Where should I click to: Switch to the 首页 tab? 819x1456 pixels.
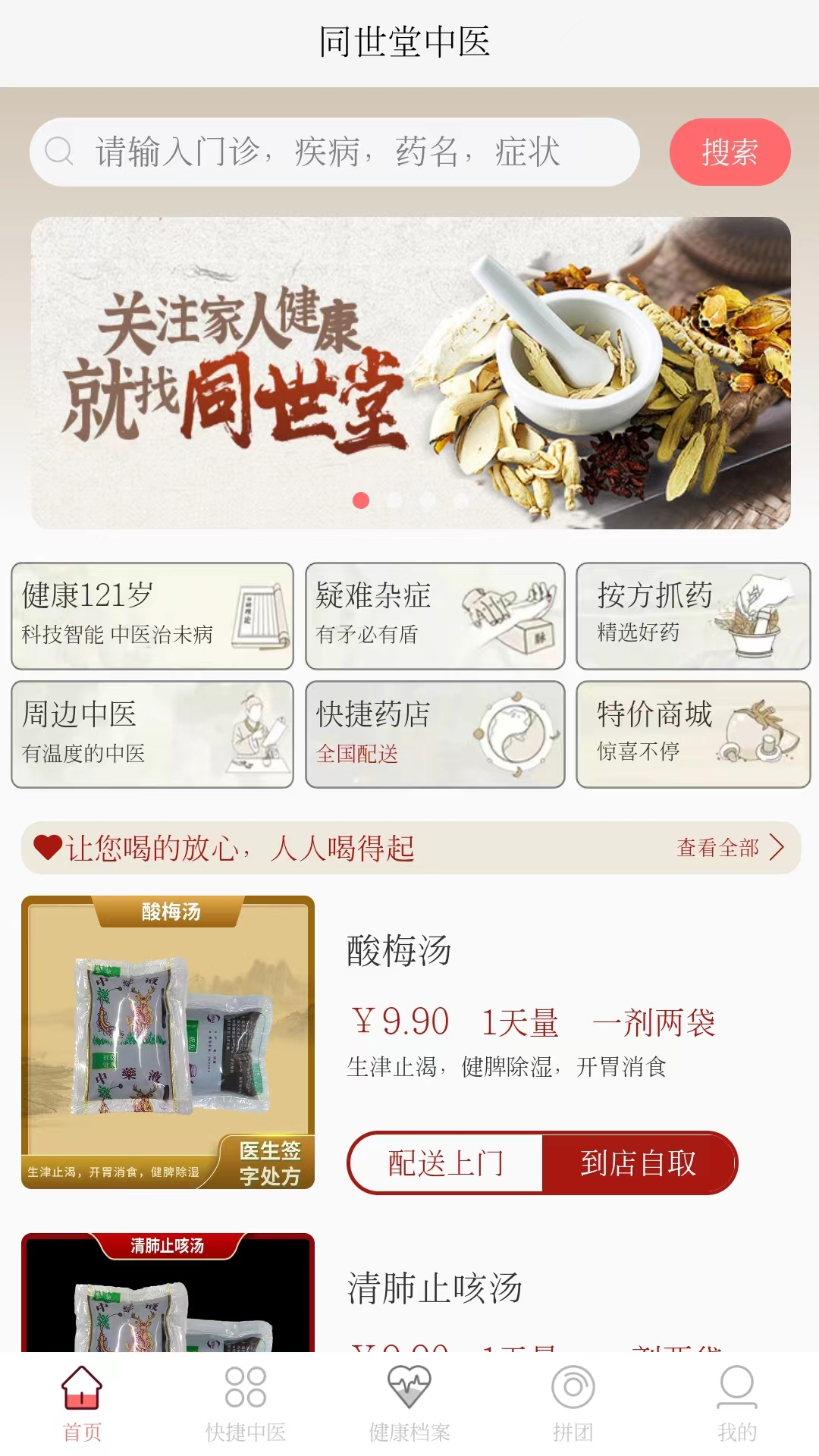coord(82,1401)
